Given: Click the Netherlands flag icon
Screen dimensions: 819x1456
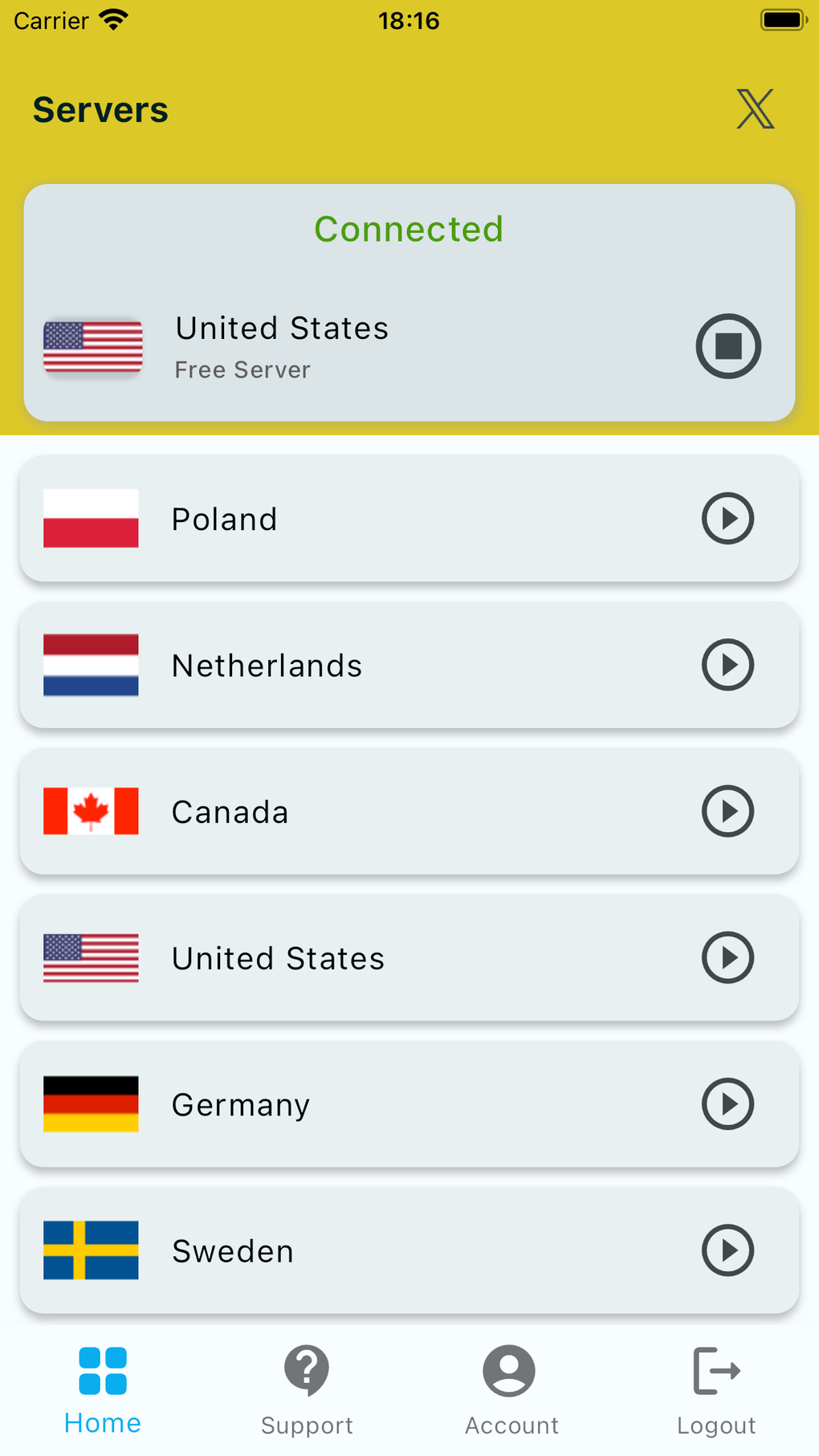Looking at the screenshot, I should pos(91,665).
